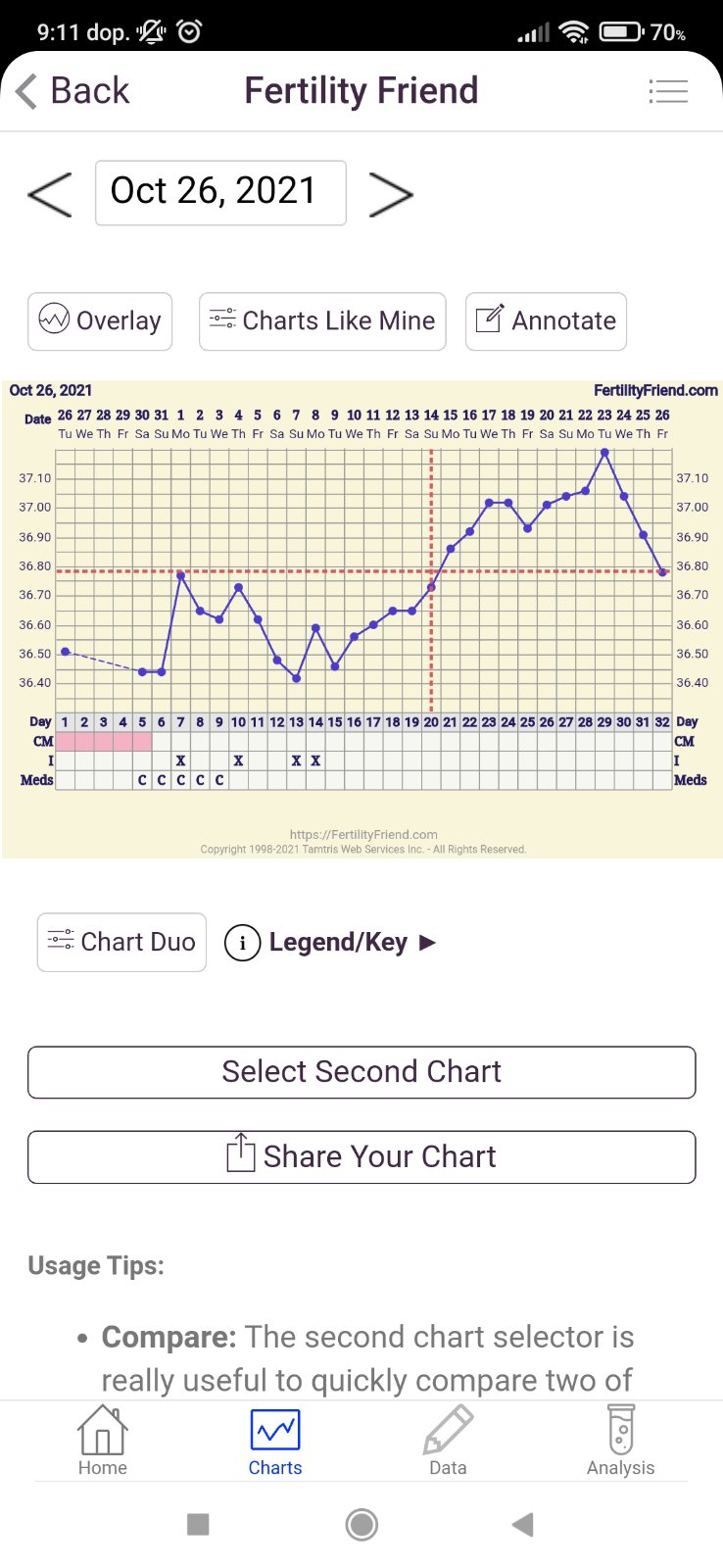Open Chart Duo view
Image resolution: width=723 pixels, height=1568 pixels.
[121, 942]
